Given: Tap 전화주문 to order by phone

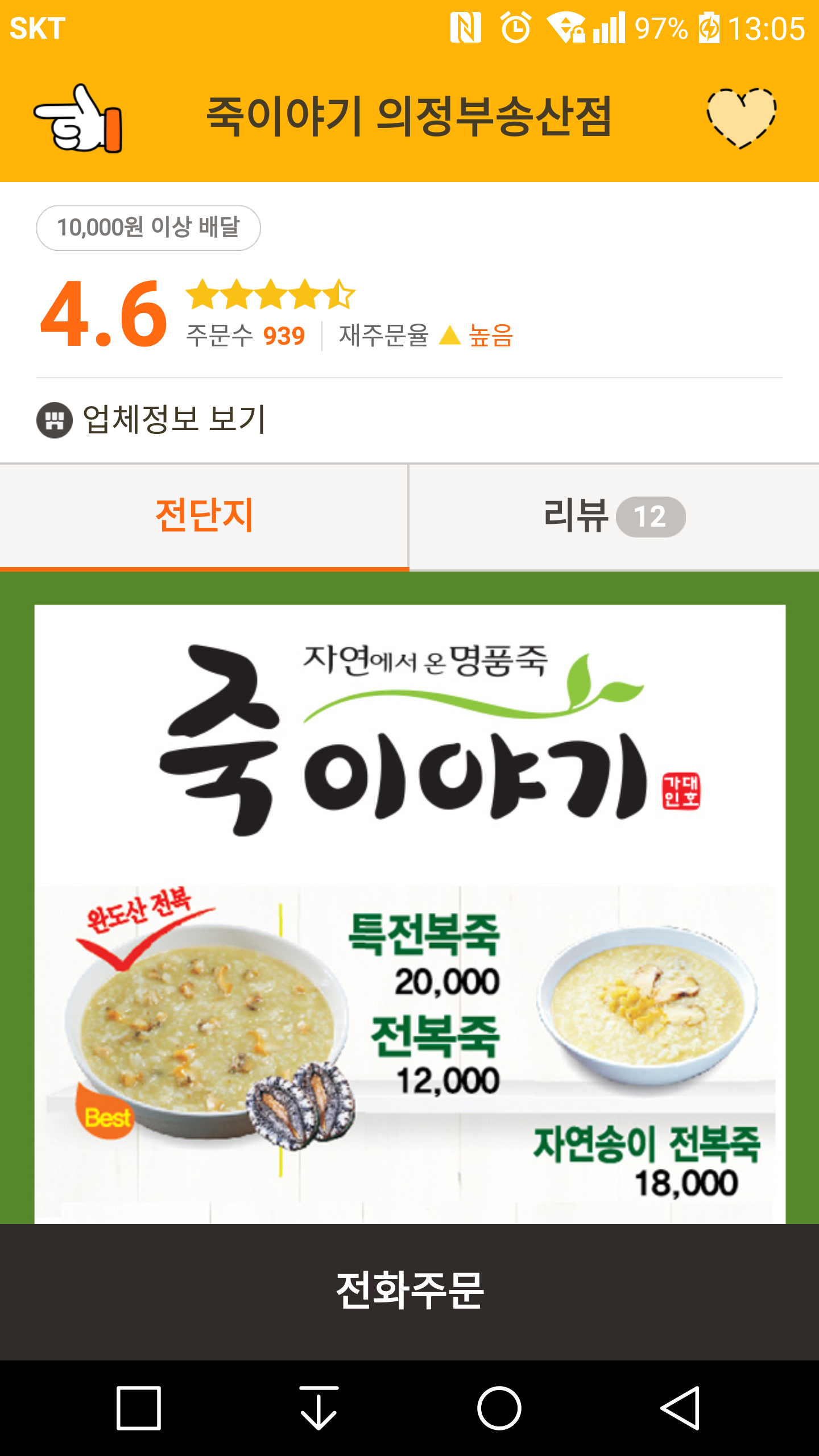Looking at the screenshot, I should click(409, 1291).
